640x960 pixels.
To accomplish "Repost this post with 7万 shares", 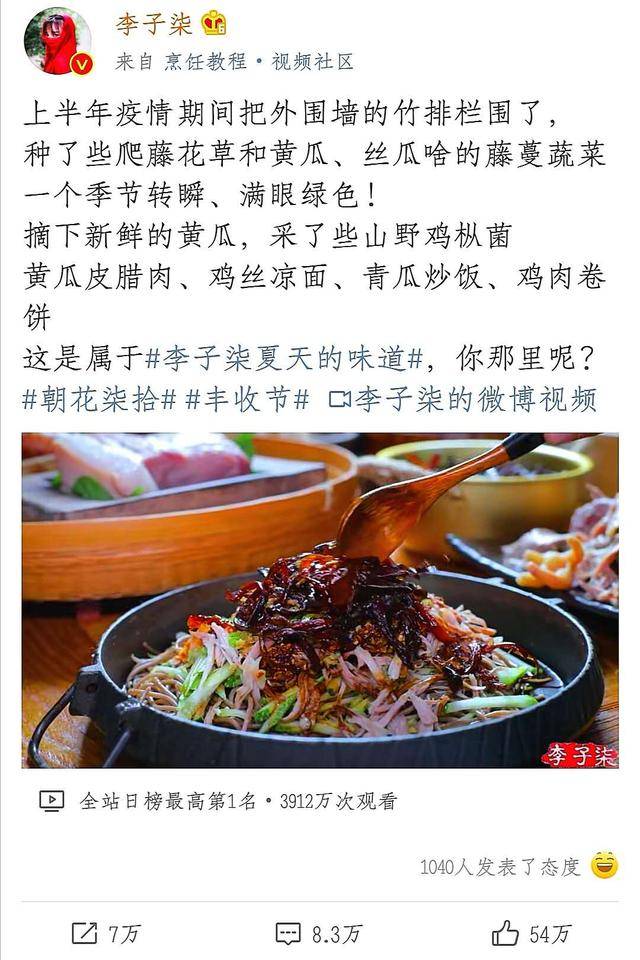I will 107,933.
